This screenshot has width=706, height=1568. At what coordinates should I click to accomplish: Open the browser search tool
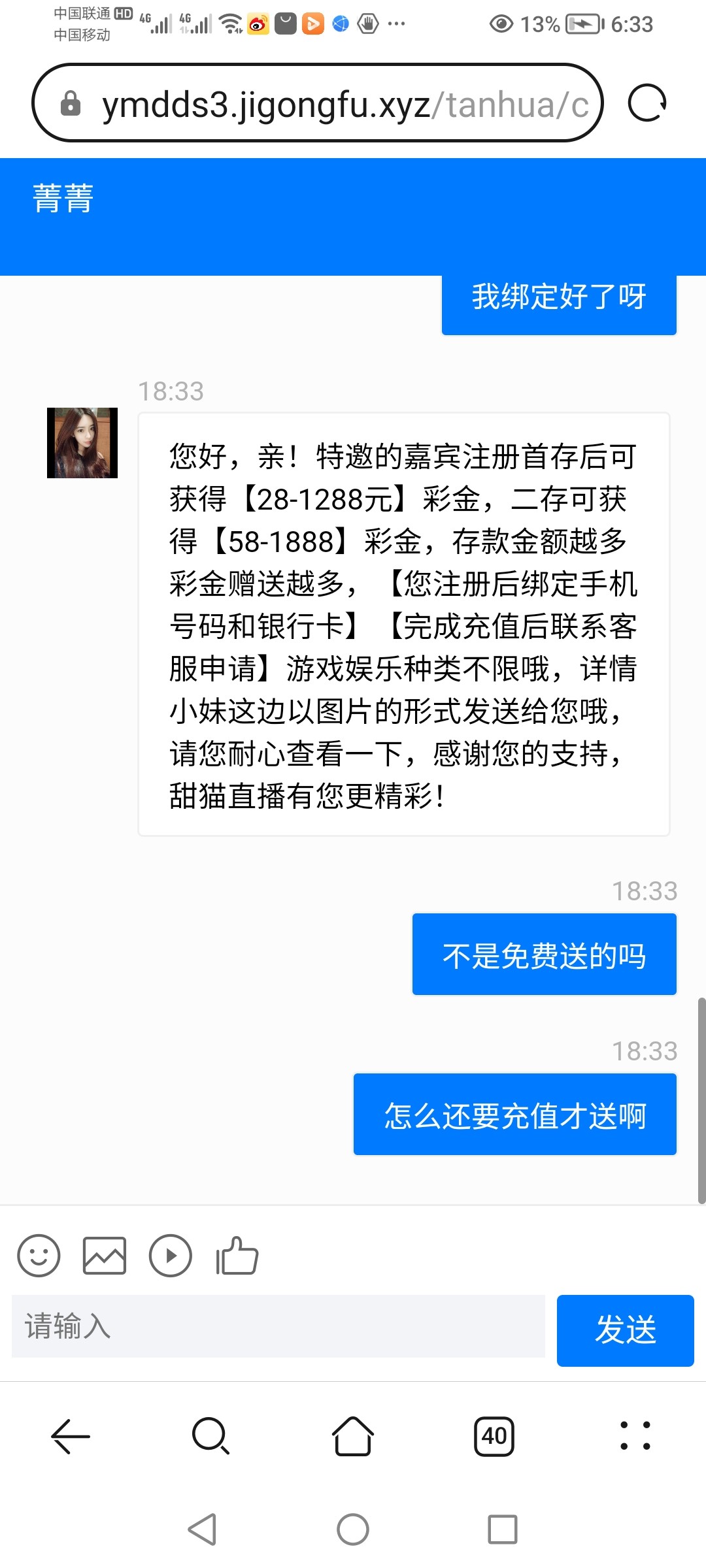[210, 1436]
